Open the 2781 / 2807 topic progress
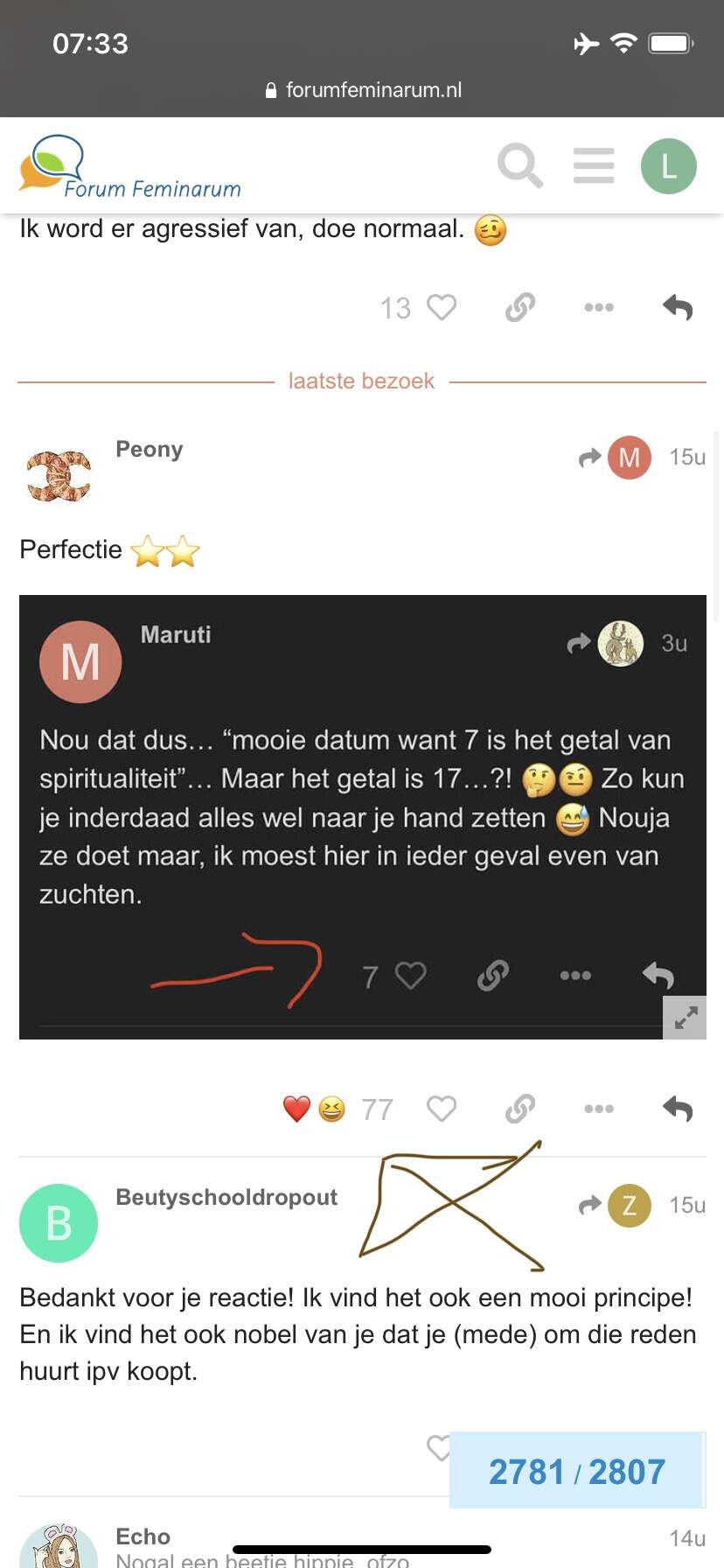 tap(577, 1471)
